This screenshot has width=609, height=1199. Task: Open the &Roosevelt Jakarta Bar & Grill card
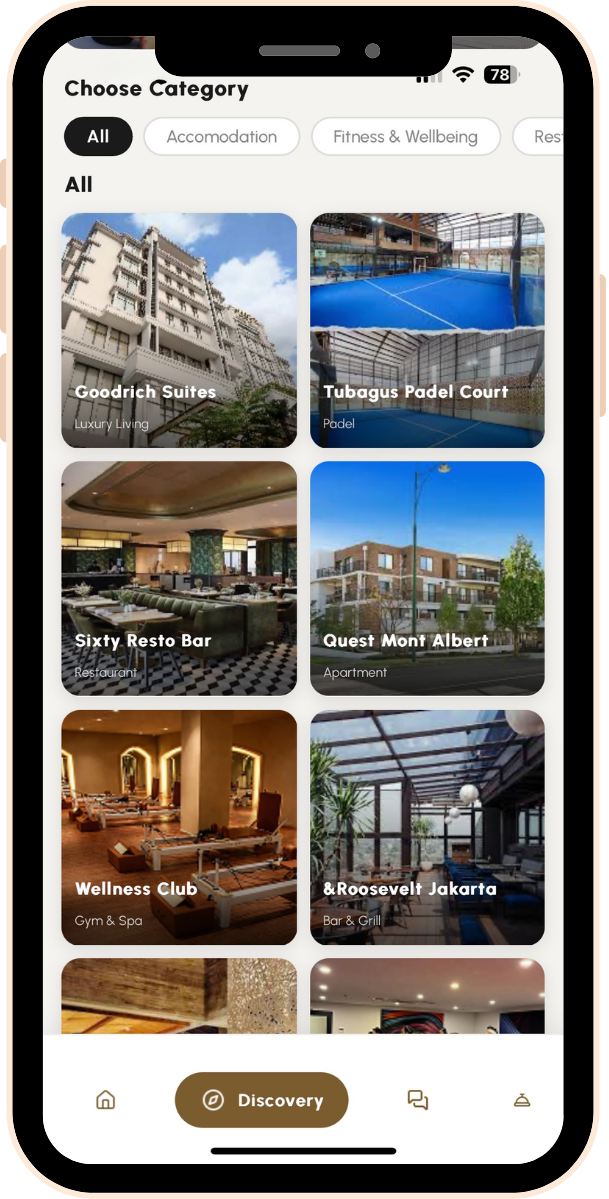(427, 827)
